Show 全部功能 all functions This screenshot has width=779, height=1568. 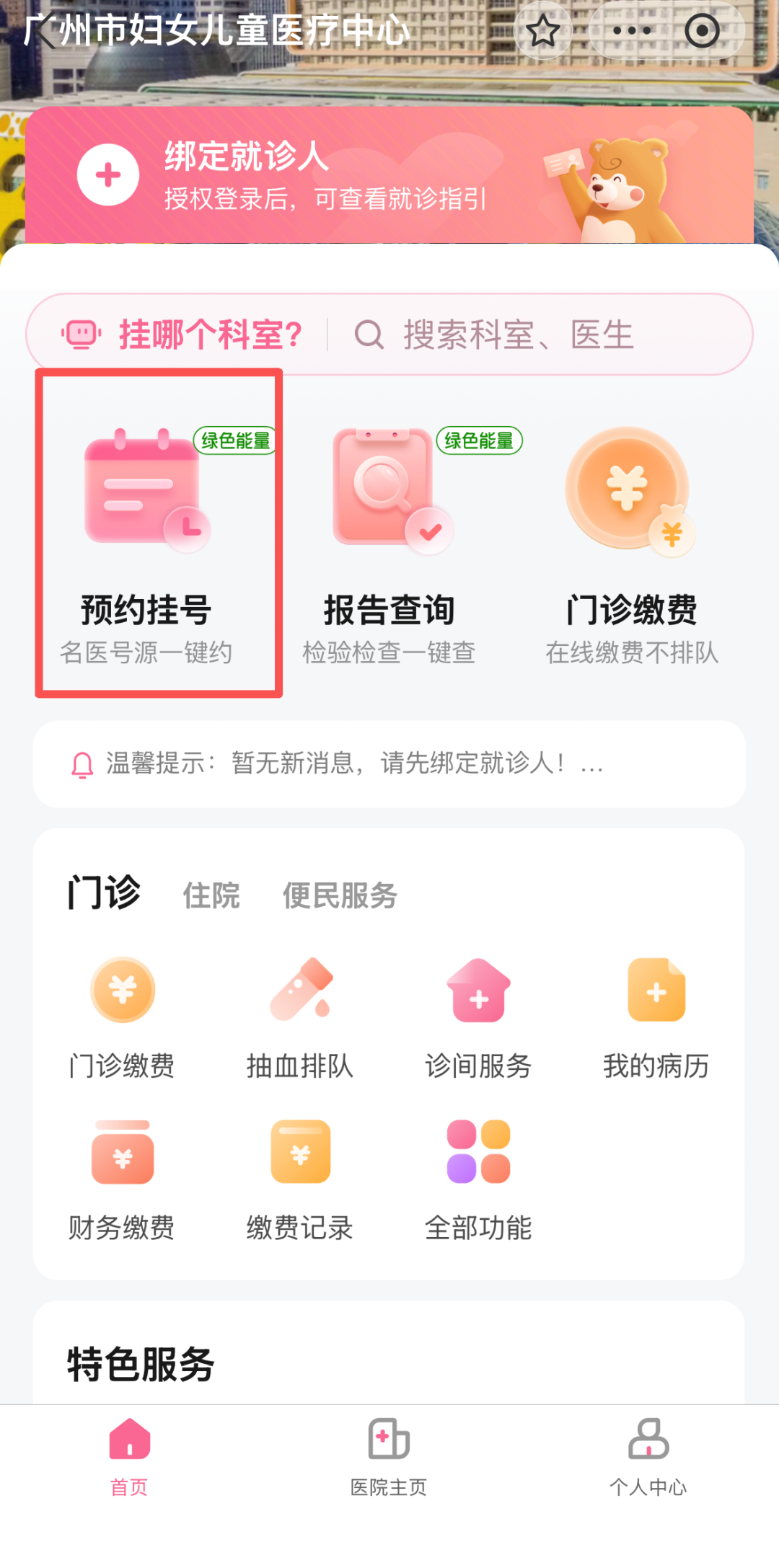tap(478, 1179)
